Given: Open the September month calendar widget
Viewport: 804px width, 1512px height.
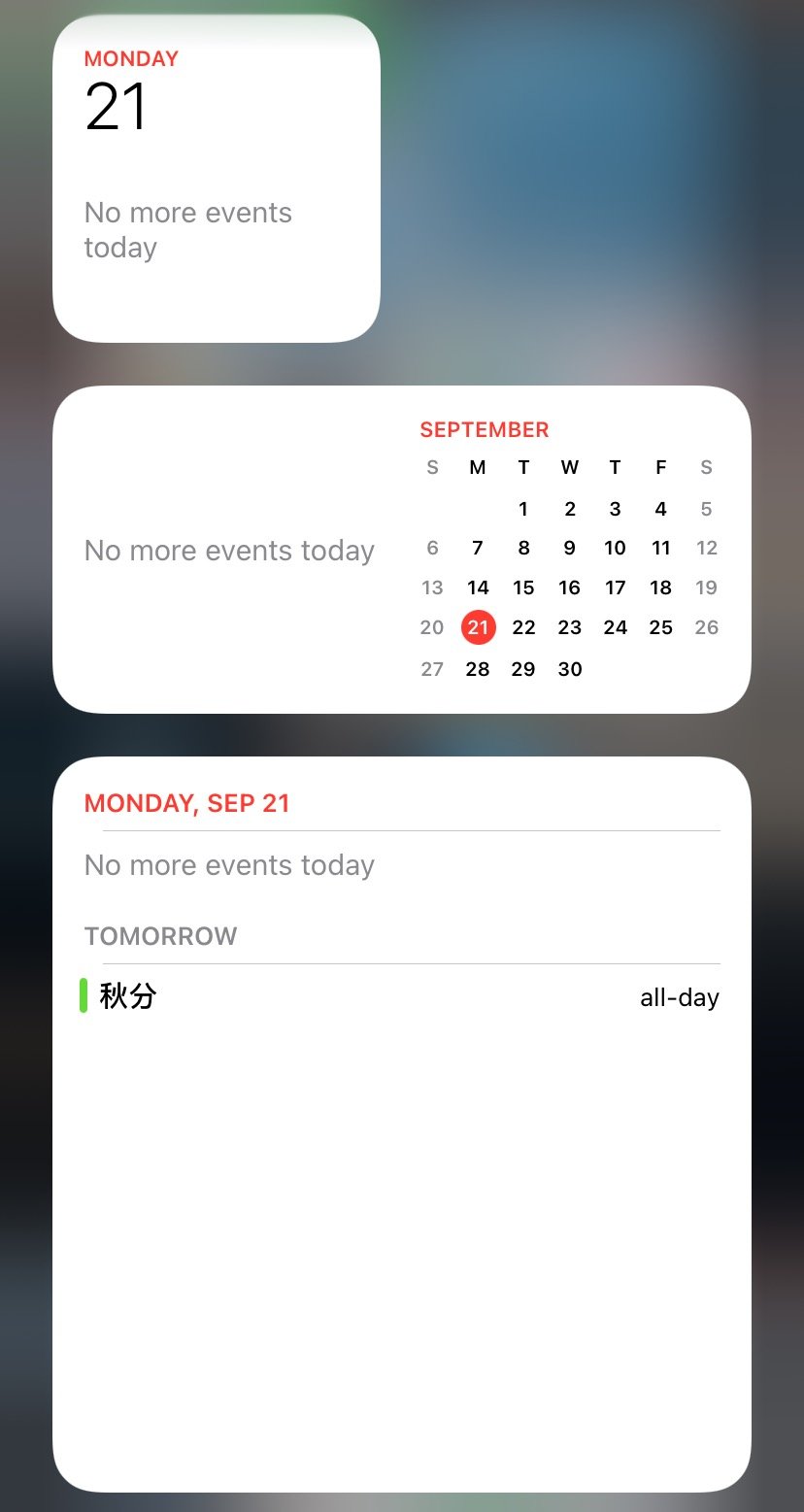Looking at the screenshot, I should point(401,550).
